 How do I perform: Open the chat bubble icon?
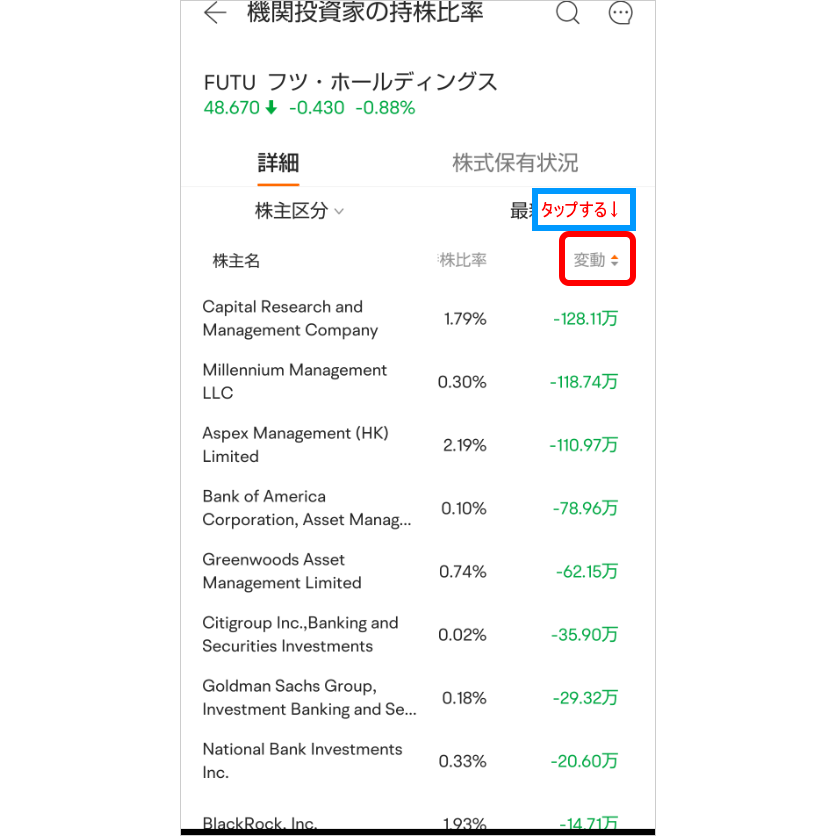tap(621, 13)
